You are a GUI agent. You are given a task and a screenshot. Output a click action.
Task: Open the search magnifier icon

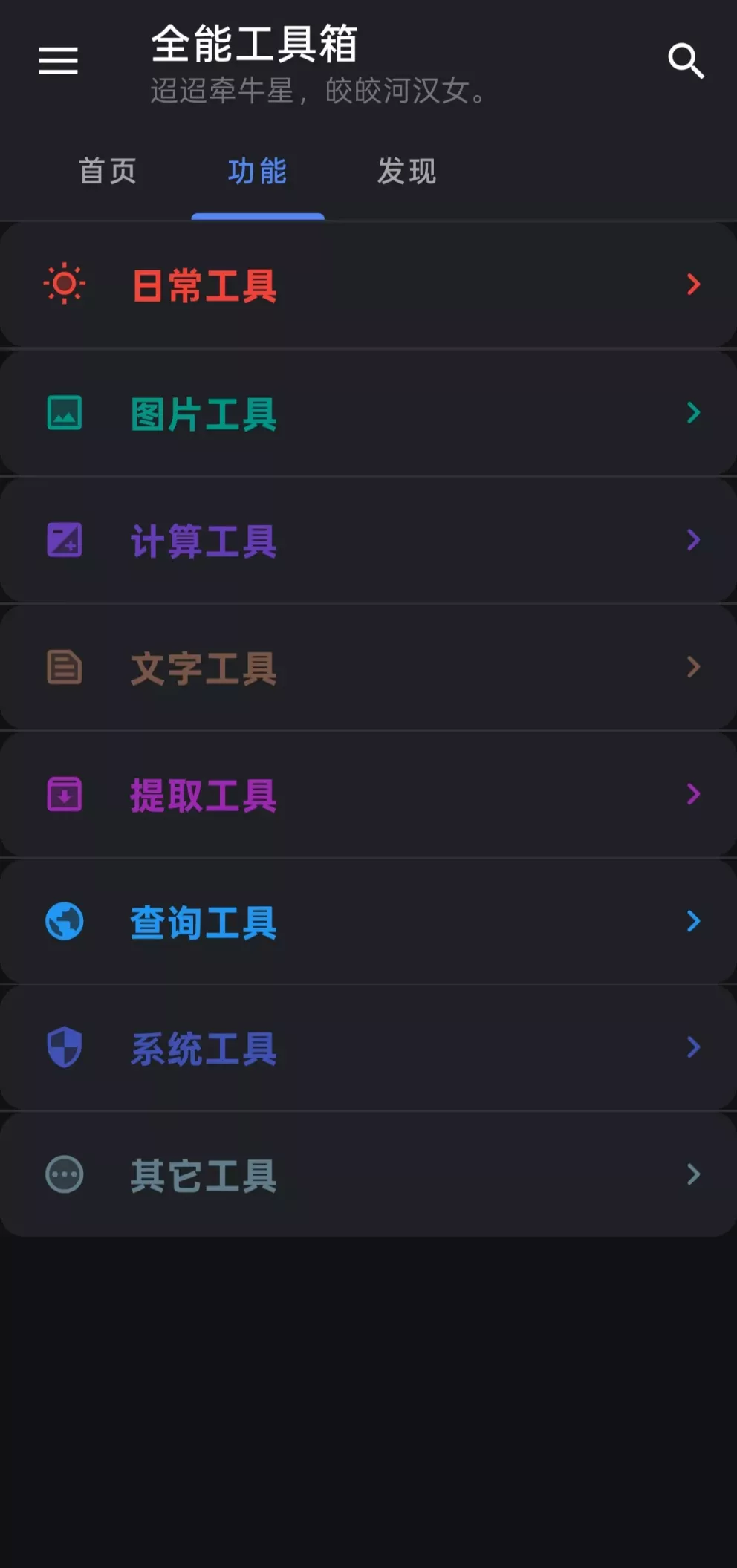click(686, 60)
